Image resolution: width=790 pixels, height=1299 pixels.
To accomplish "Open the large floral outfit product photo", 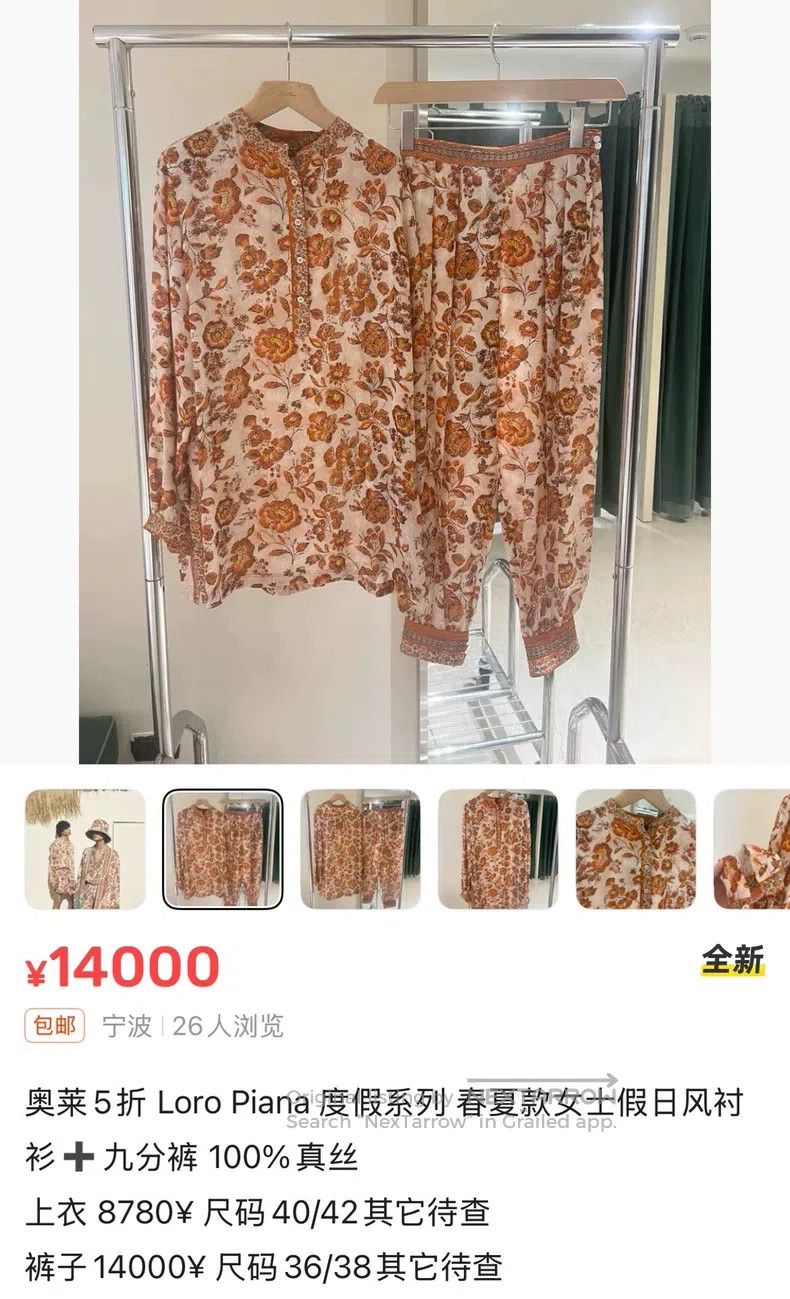I will (x=395, y=382).
